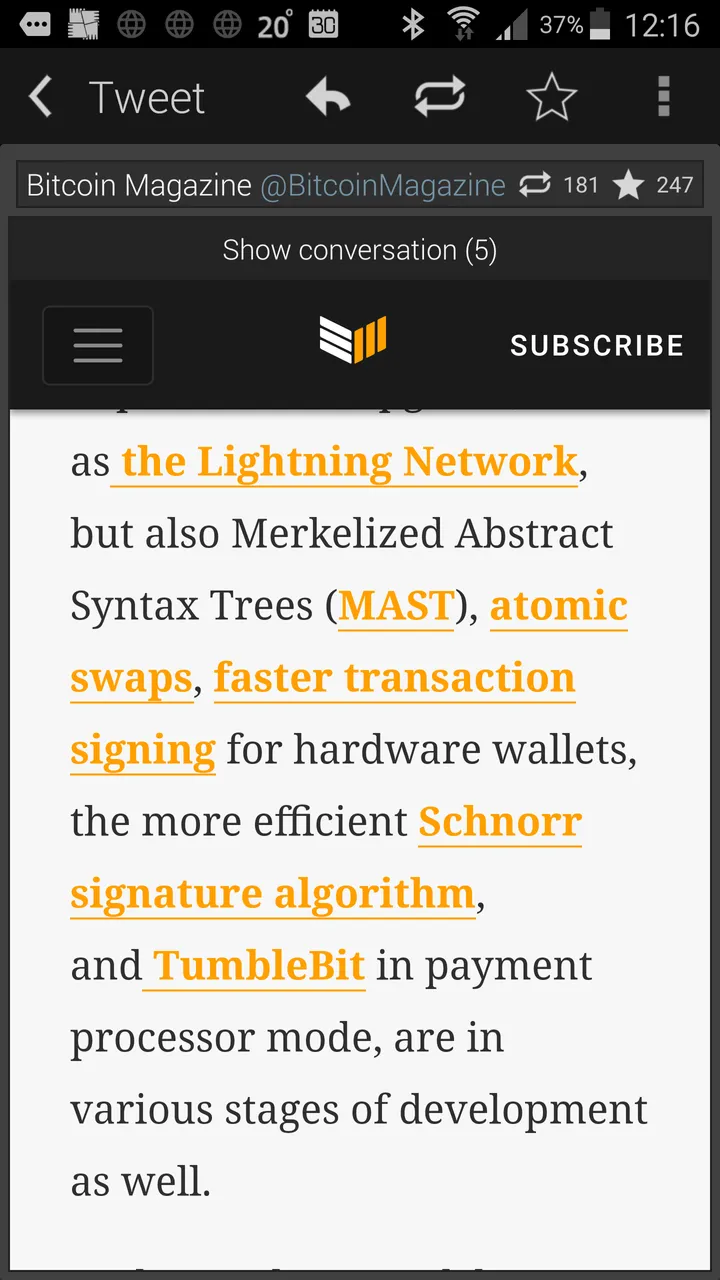Open the hamburger menu on the webpage
720x1280 pixels.
(x=98, y=346)
